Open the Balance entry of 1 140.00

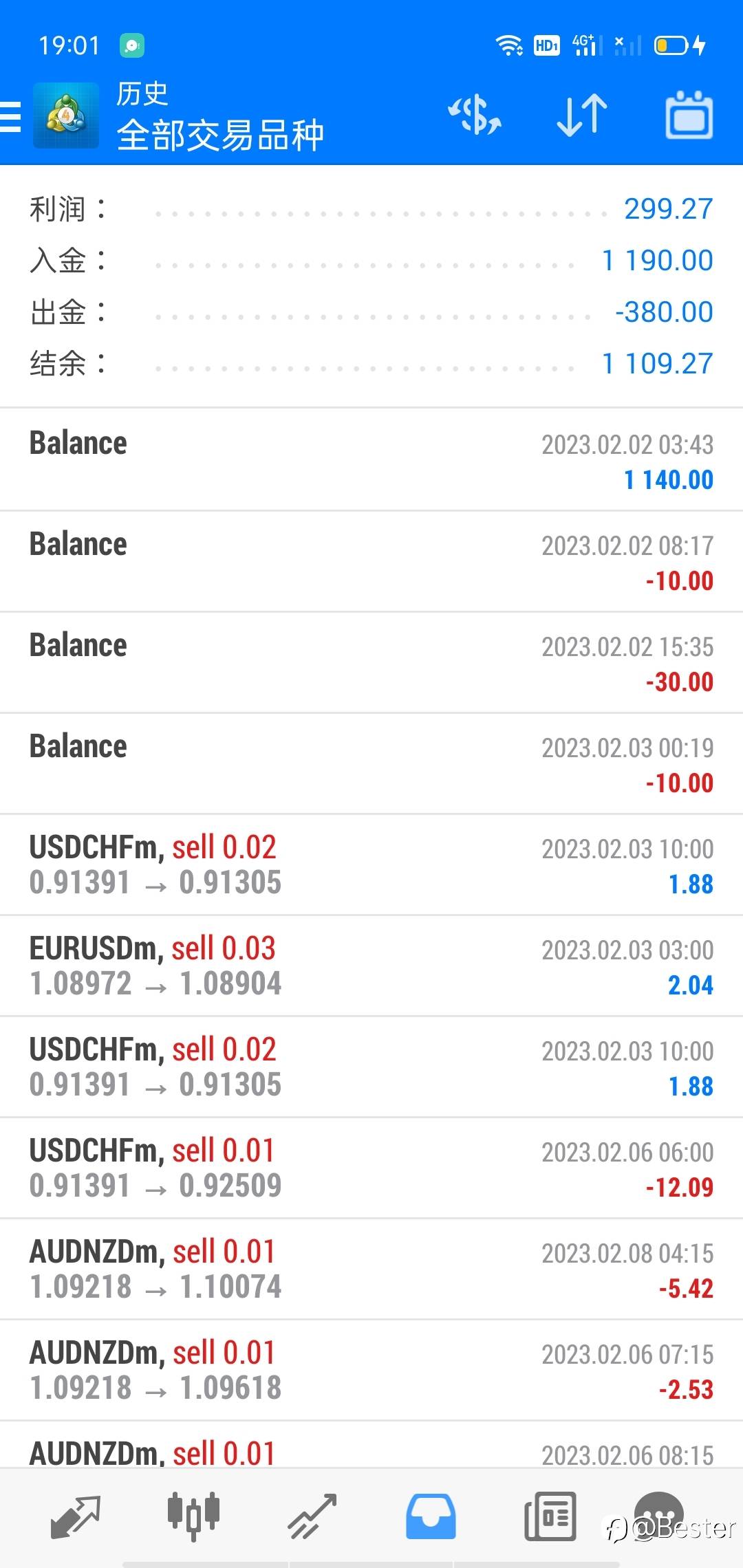coord(371,460)
